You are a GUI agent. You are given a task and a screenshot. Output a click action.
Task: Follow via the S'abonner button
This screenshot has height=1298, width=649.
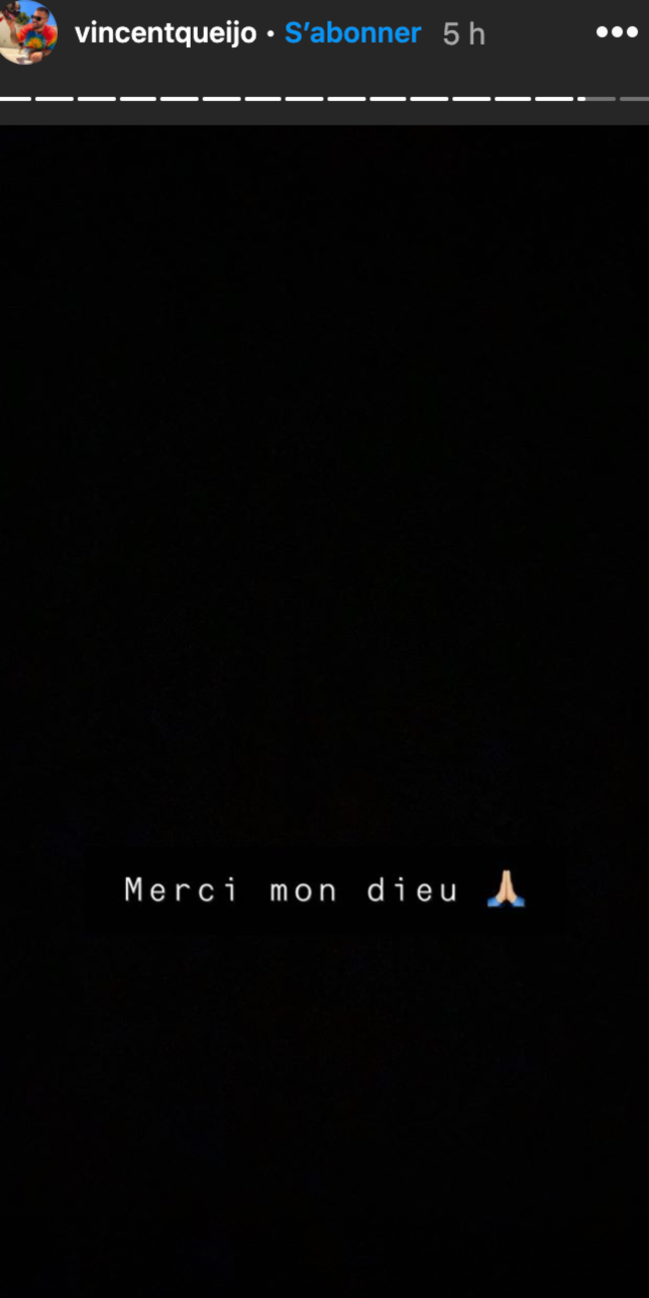pos(353,33)
